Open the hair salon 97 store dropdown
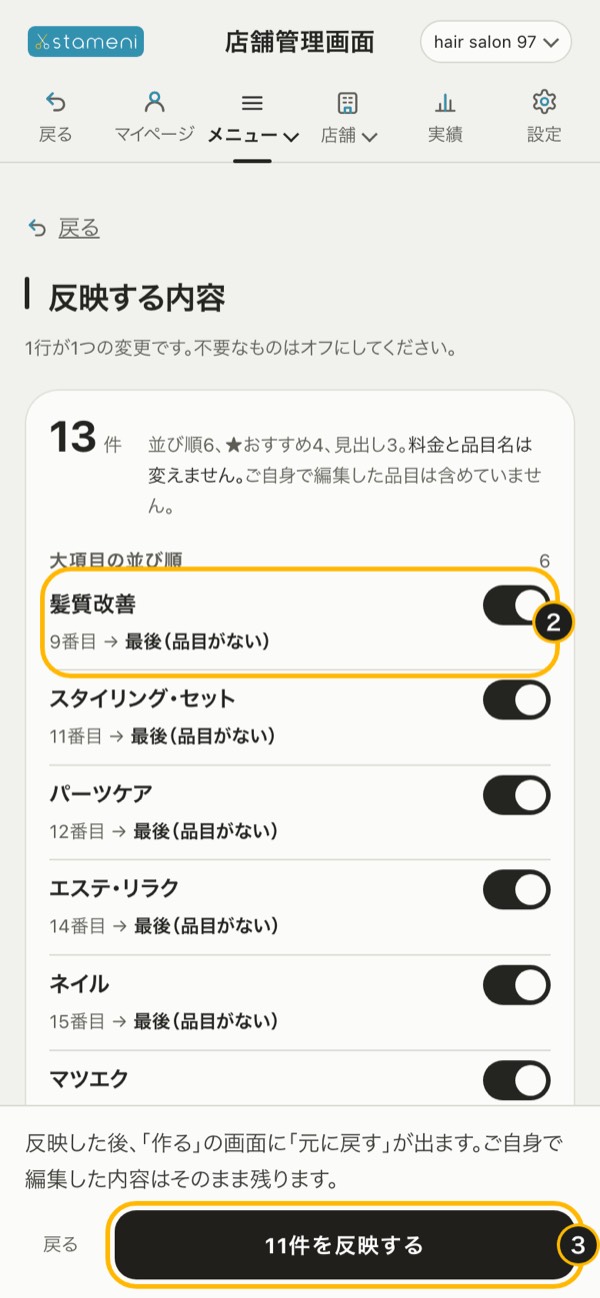 tap(496, 42)
